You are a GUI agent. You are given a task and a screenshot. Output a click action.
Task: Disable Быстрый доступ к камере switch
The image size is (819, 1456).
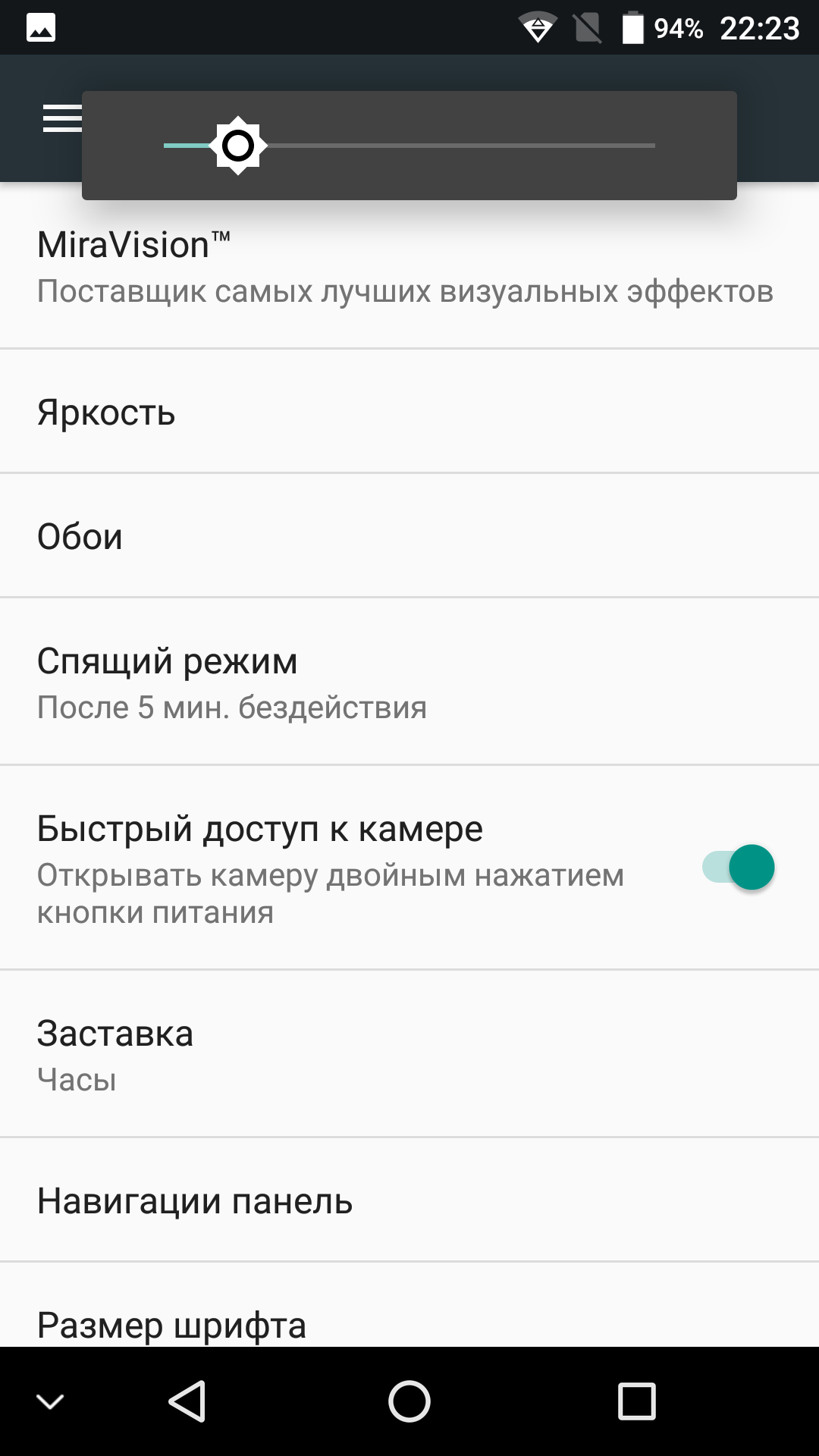(739, 868)
